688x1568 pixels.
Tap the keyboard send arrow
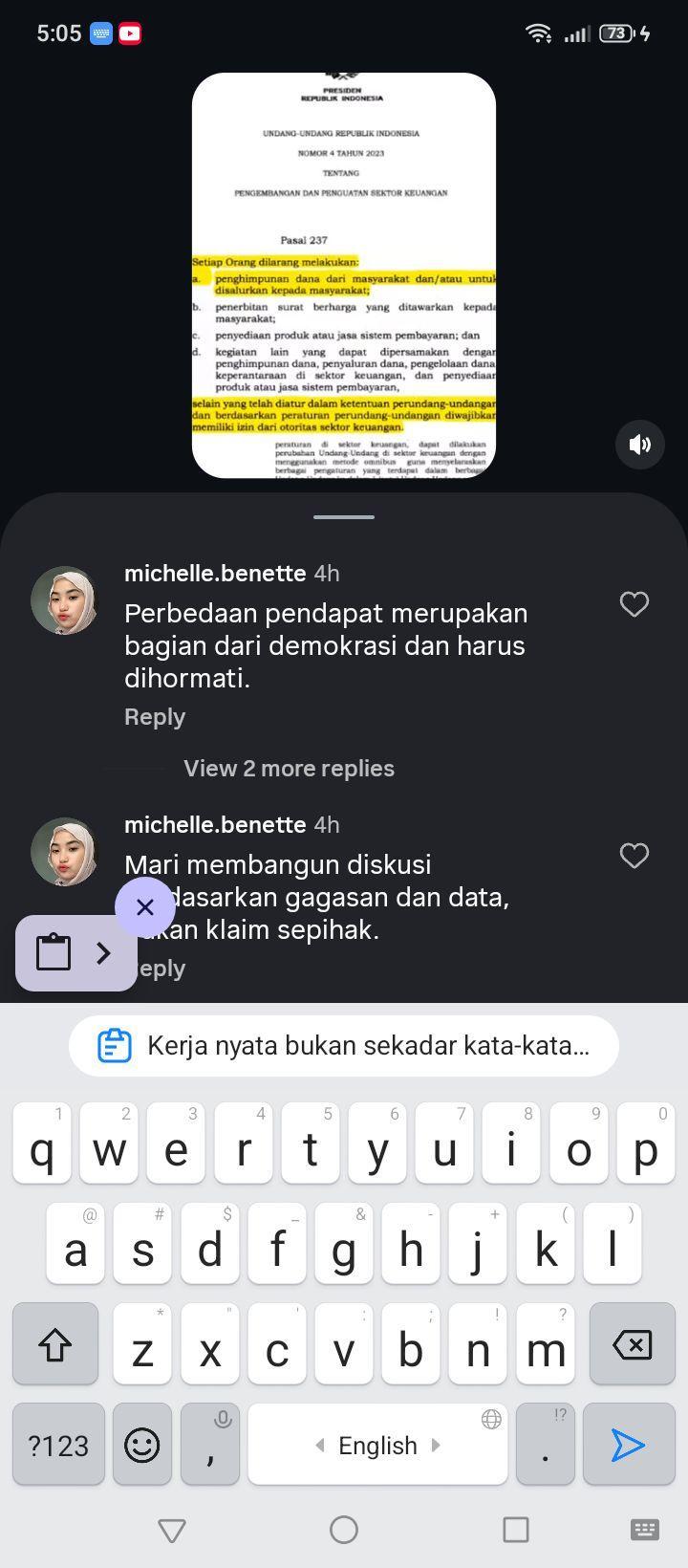pyautogui.click(x=627, y=1445)
